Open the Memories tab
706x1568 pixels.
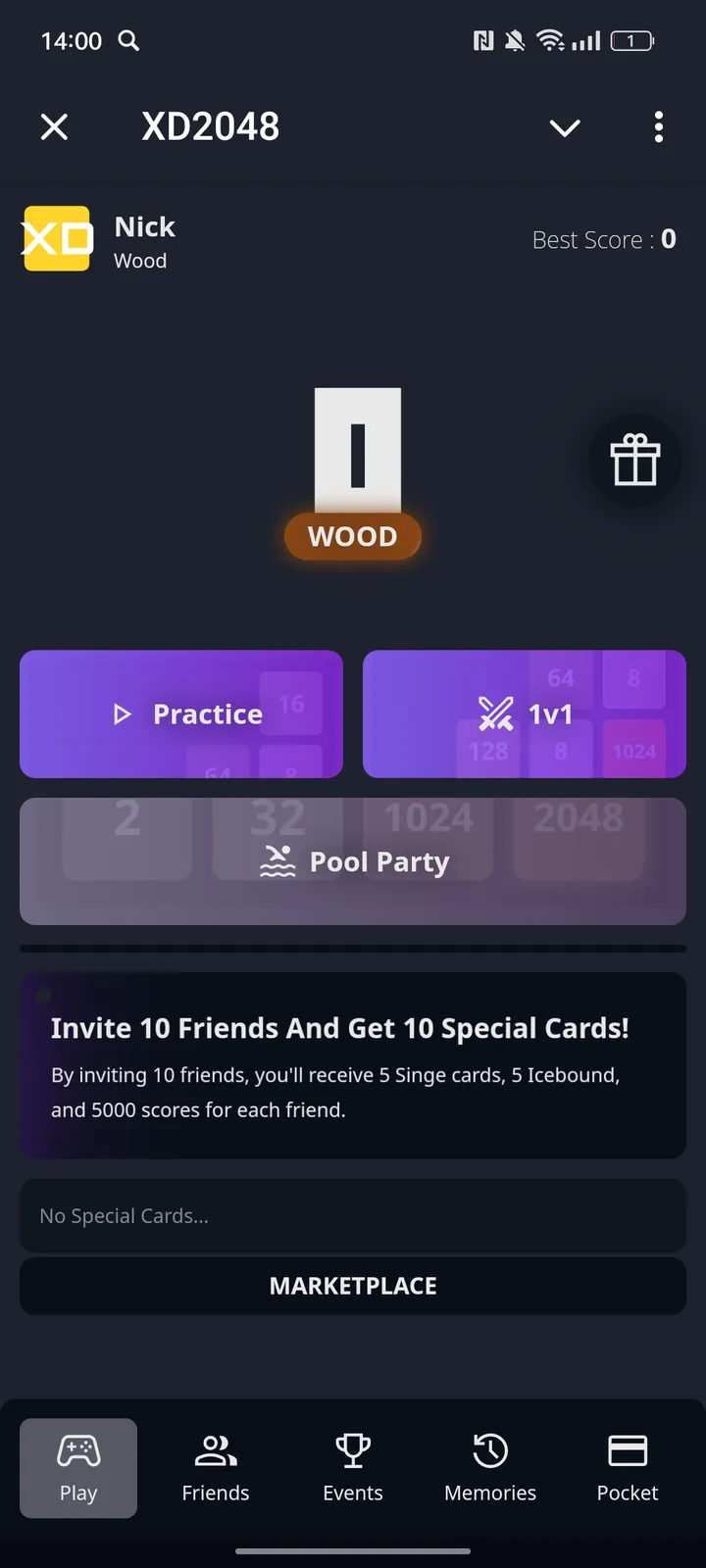point(490,1467)
